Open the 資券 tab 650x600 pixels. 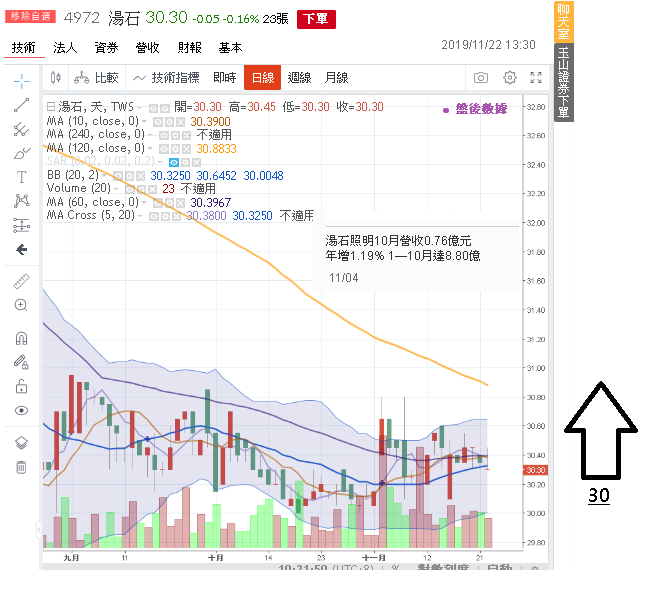coord(105,47)
